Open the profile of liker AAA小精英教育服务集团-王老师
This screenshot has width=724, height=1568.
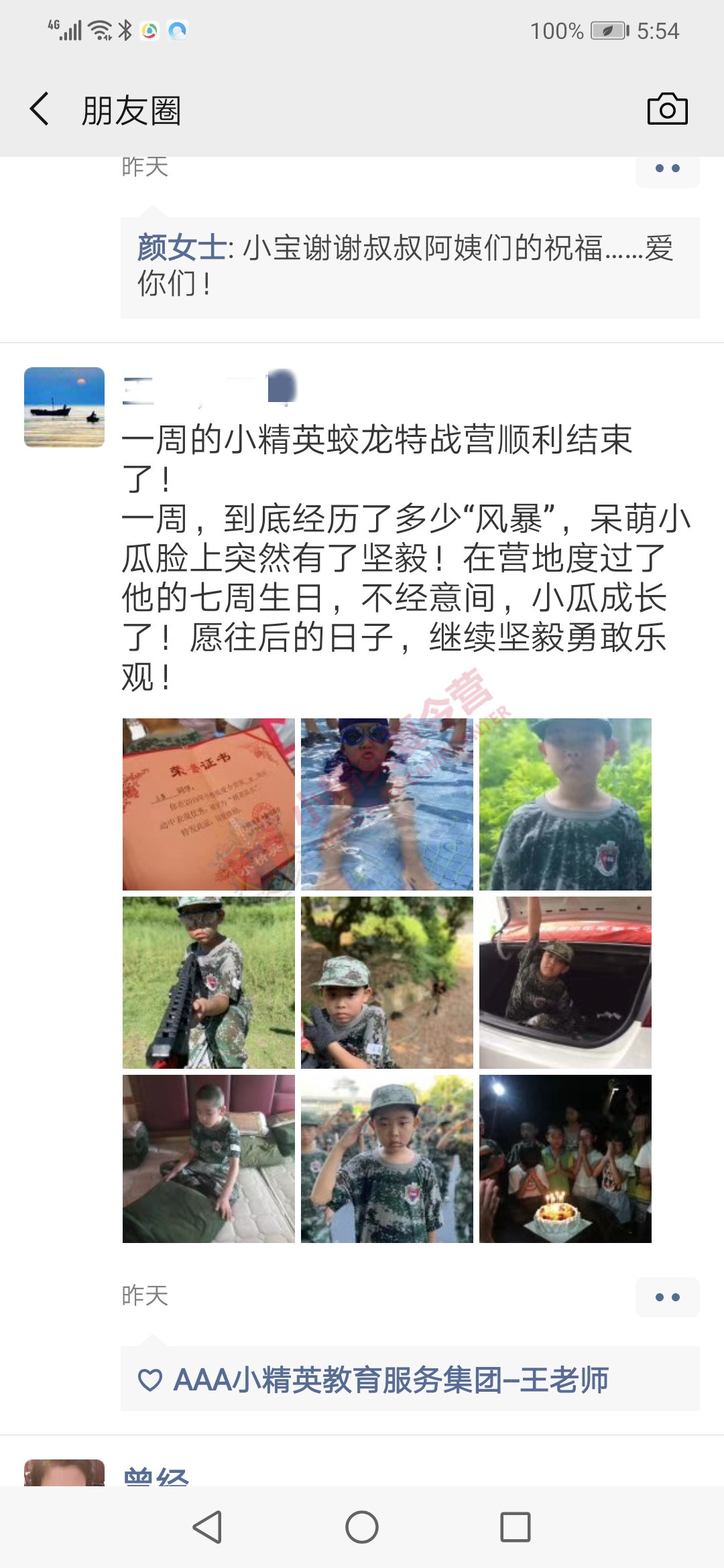(390, 1380)
